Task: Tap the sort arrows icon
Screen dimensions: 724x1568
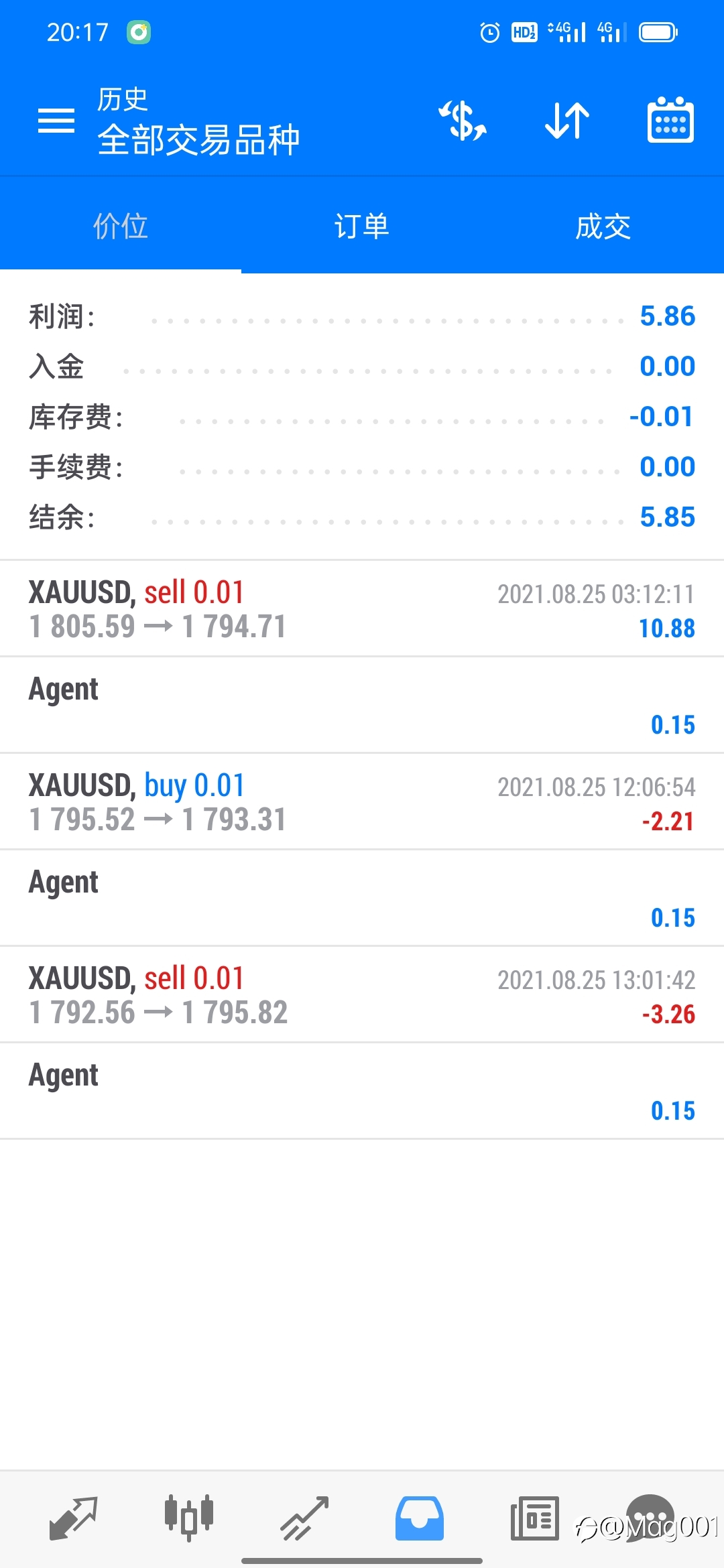Action: [x=567, y=121]
